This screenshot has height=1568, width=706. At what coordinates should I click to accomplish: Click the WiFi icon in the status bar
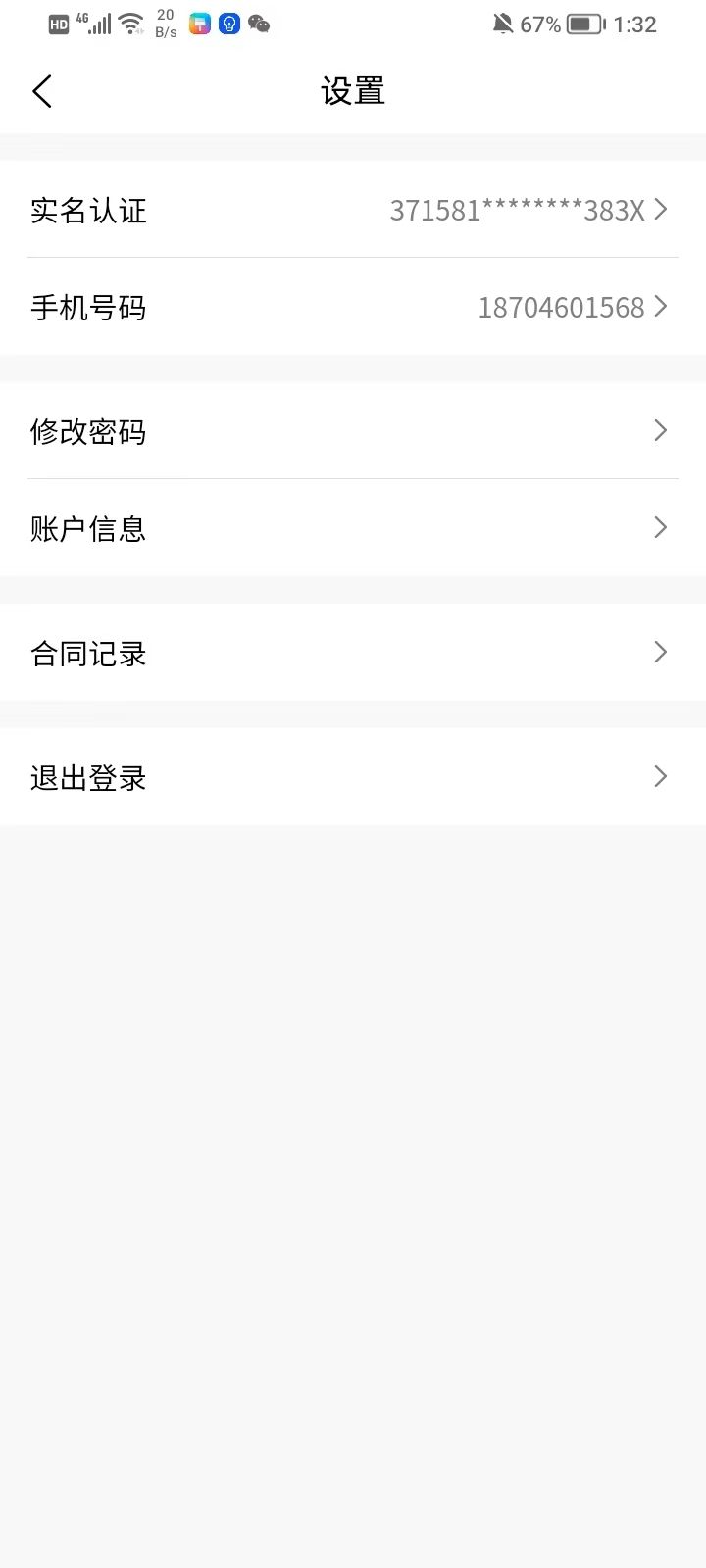coord(130,24)
